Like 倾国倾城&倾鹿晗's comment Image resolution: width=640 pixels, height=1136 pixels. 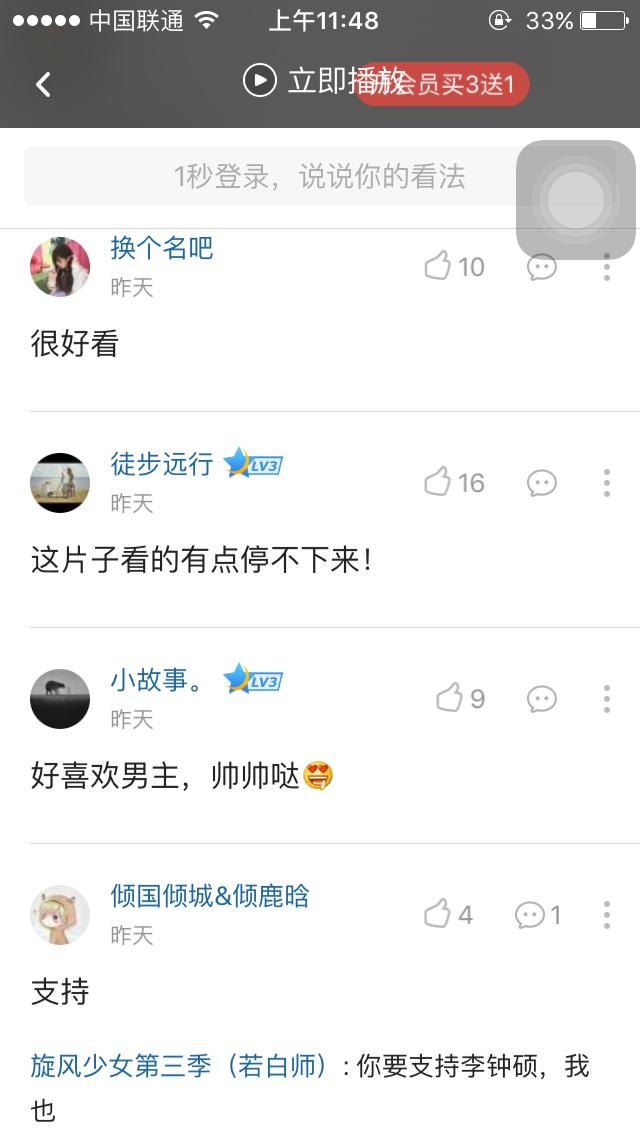(x=448, y=914)
